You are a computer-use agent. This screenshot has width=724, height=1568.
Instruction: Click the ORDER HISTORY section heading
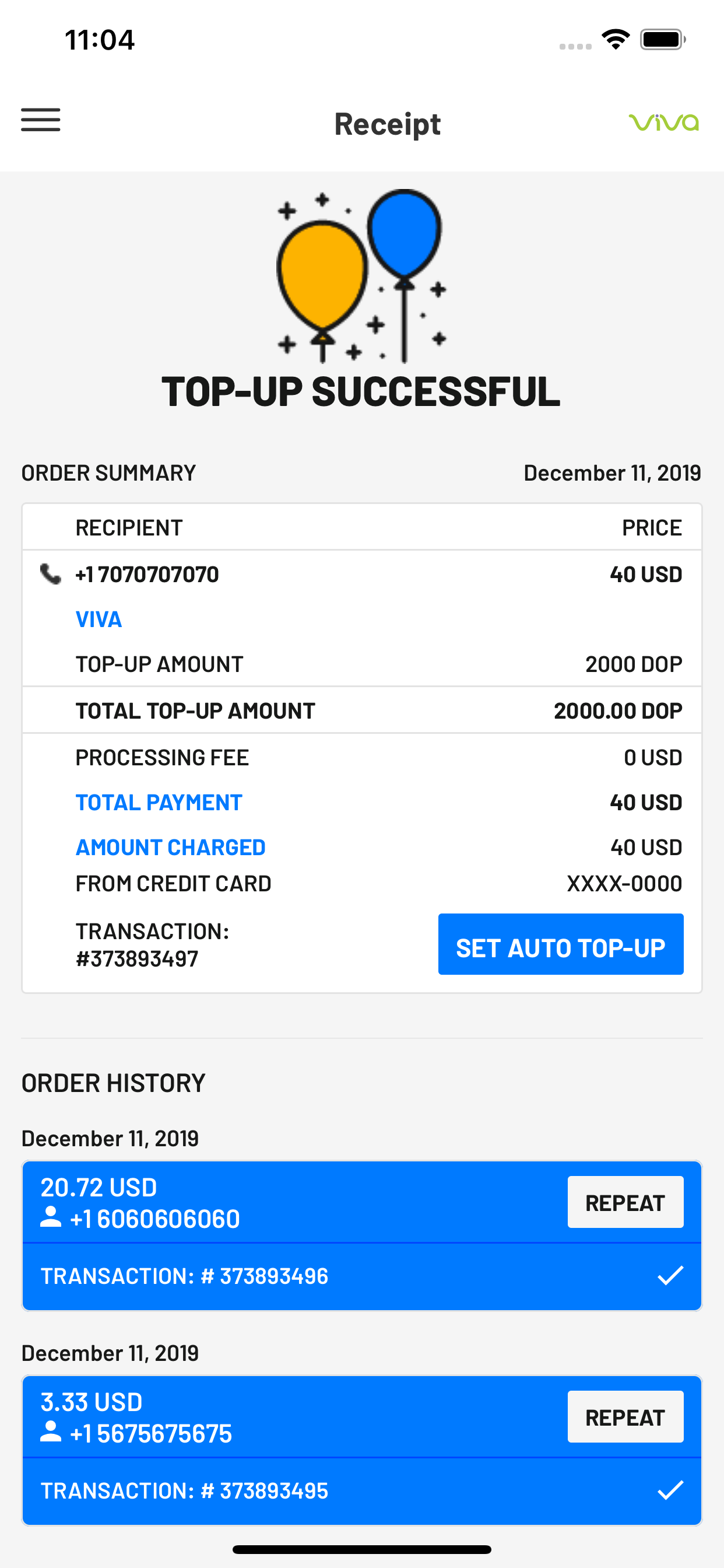113,1083
